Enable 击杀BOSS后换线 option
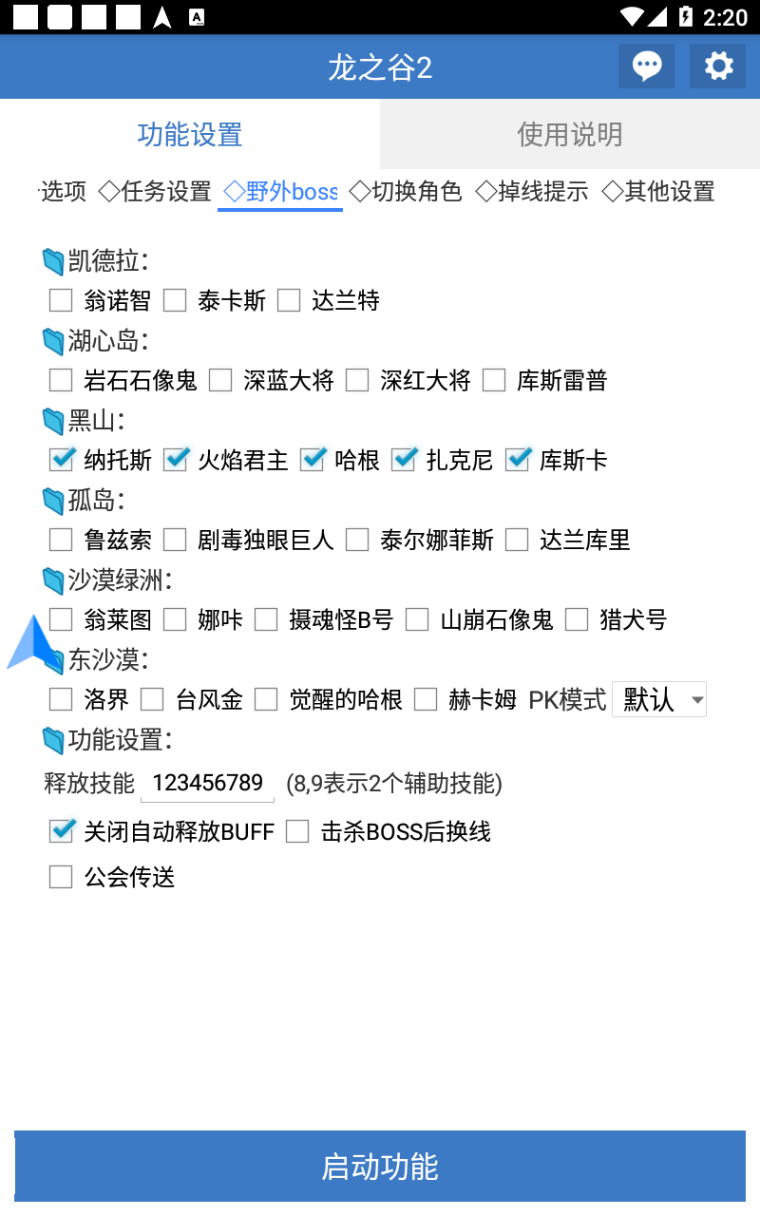760x1216 pixels. (297, 831)
